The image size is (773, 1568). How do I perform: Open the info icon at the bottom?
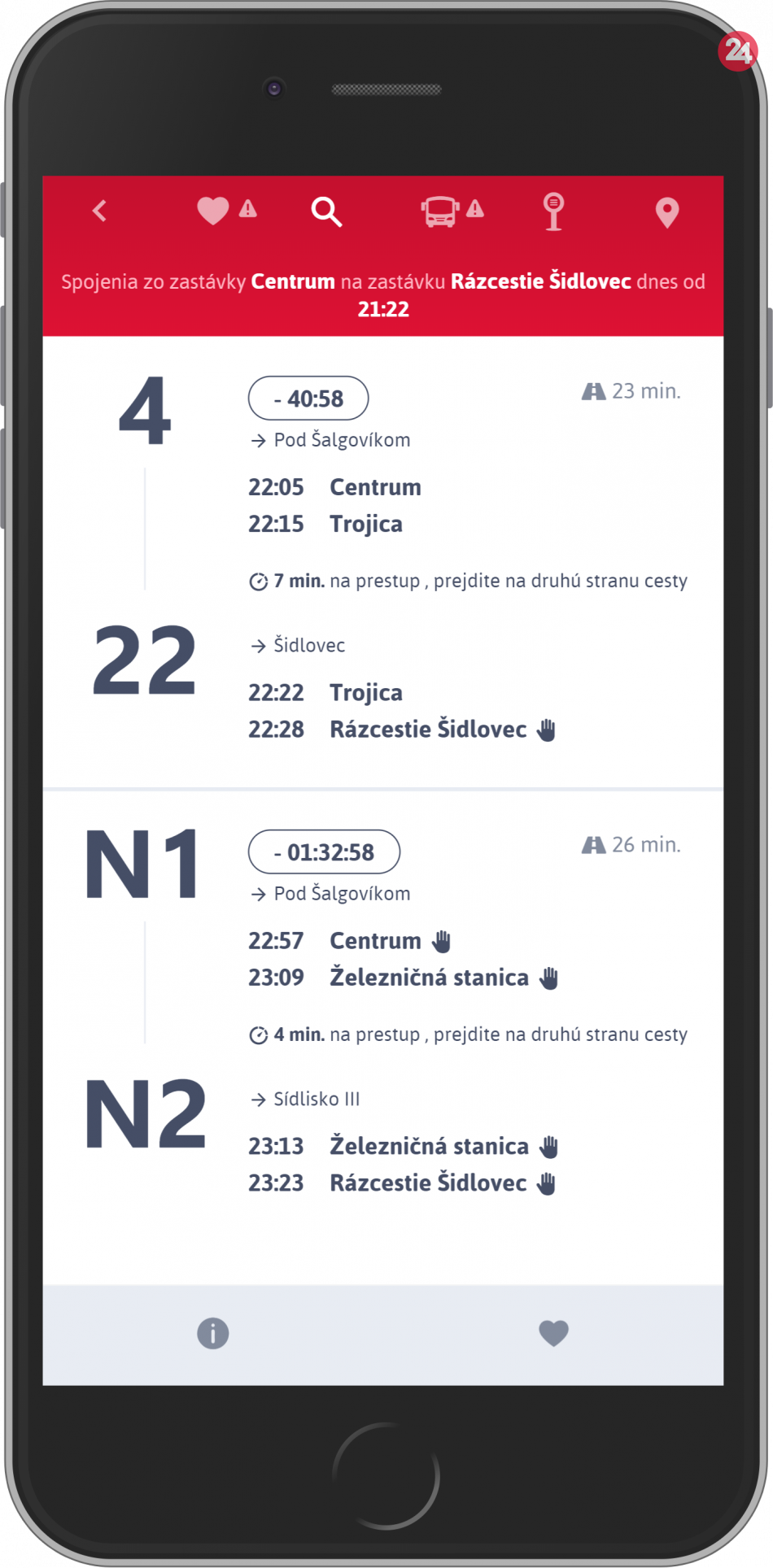coord(213,1333)
